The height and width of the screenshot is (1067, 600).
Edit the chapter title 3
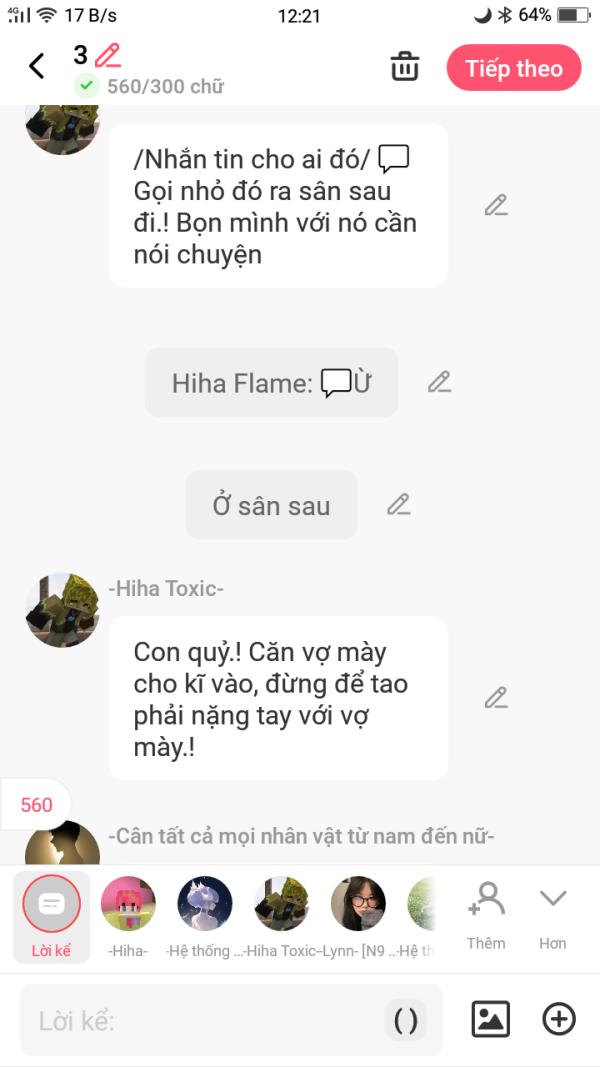coord(107,56)
